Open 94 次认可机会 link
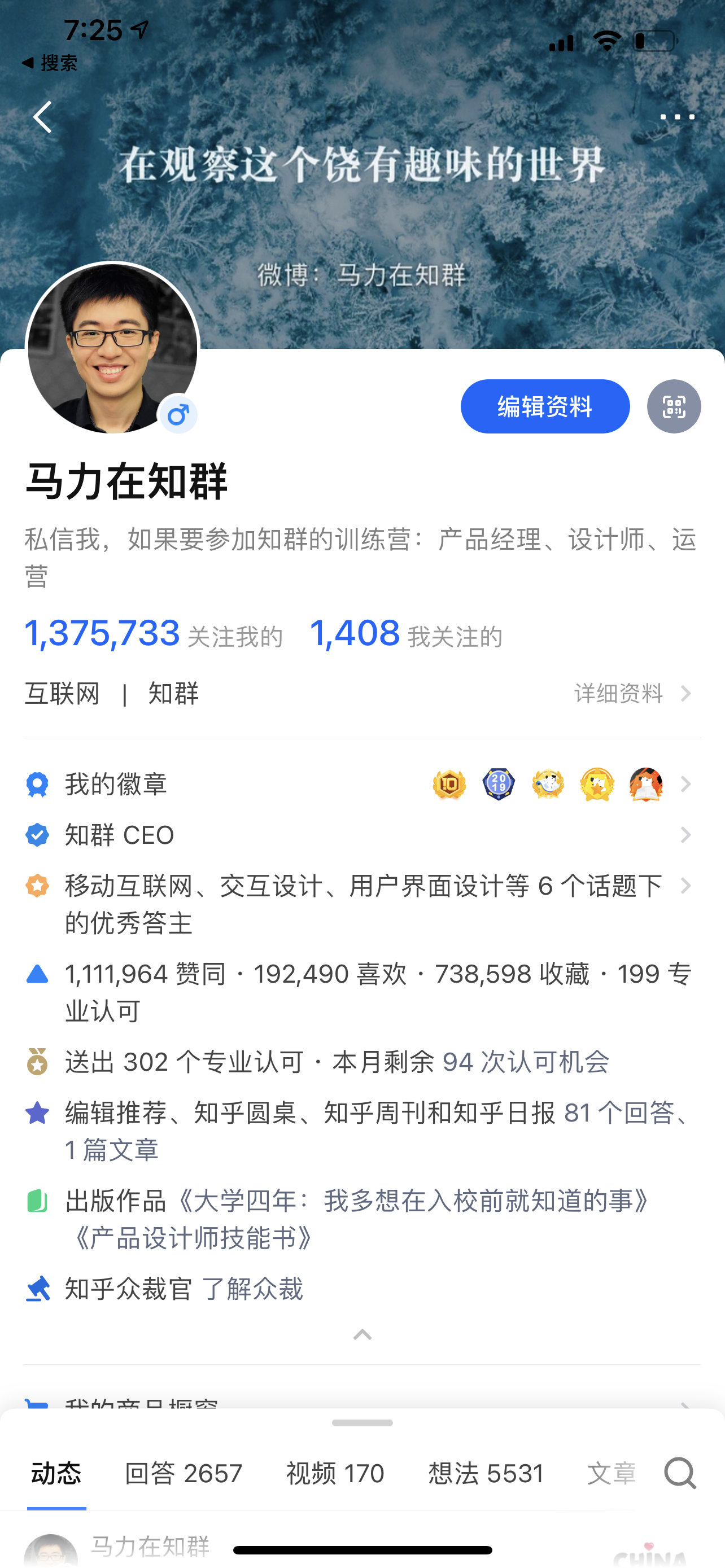 525,1062
